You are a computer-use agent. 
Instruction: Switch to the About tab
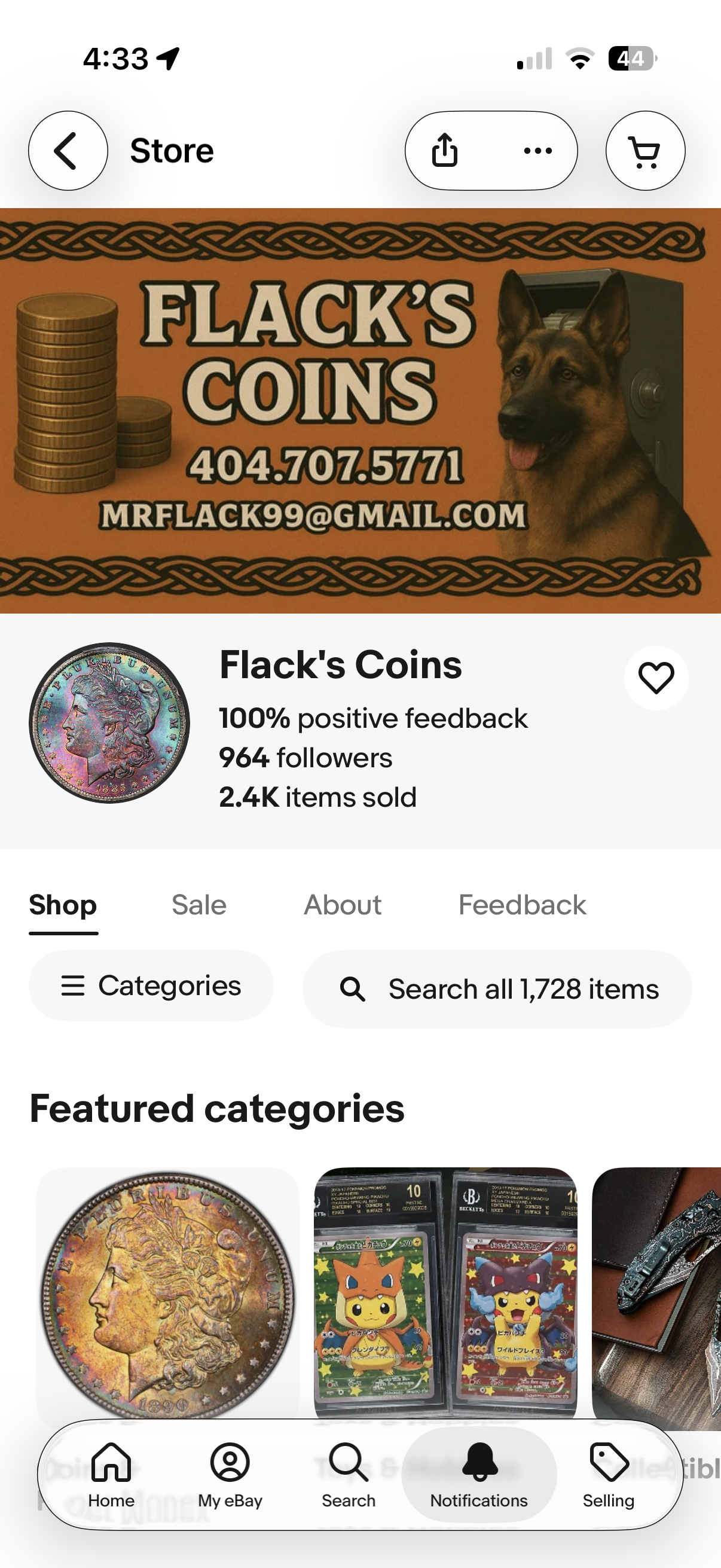[x=343, y=905]
